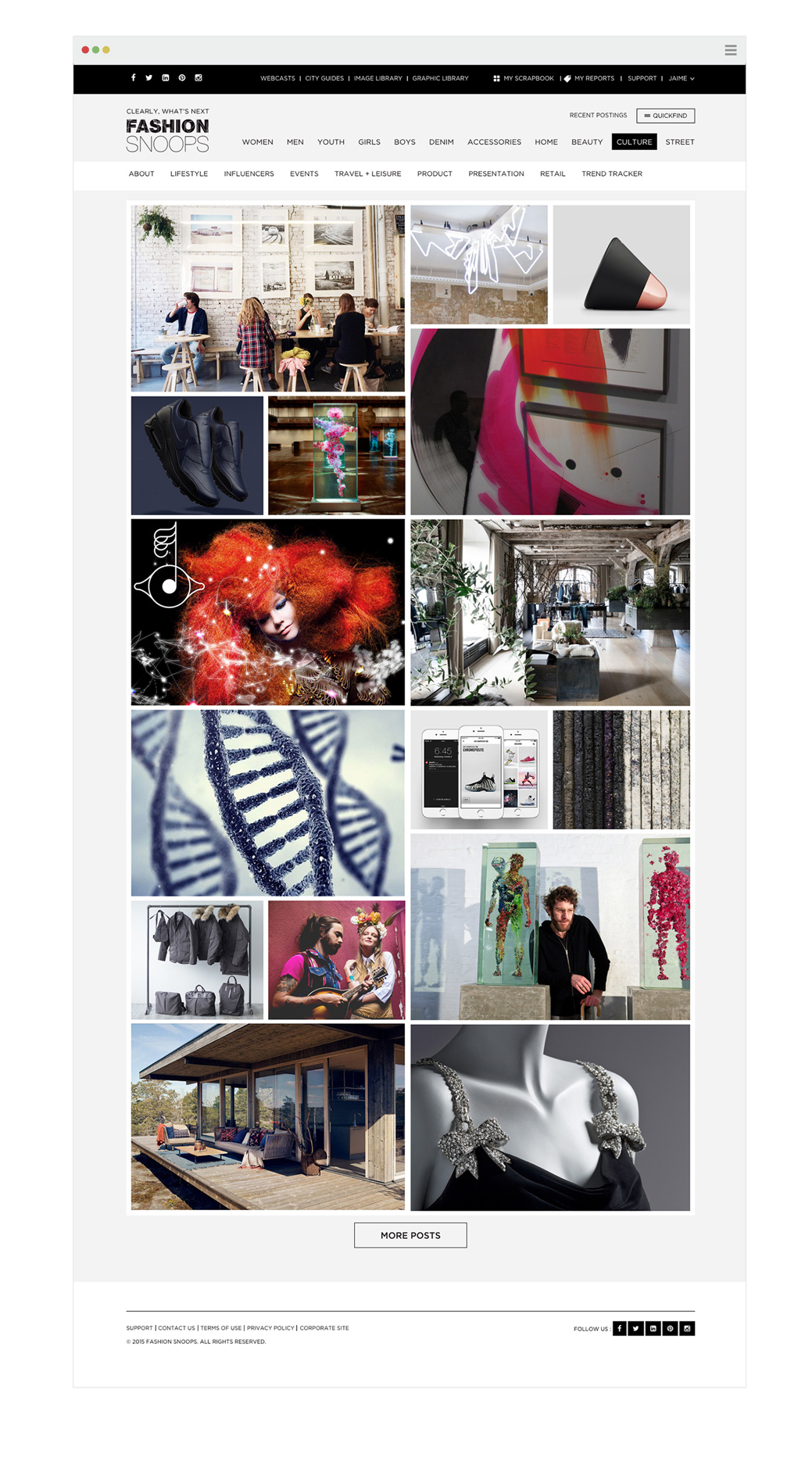Open the Influencers subcategory
This screenshot has height=1468, width=812.
[x=249, y=174]
